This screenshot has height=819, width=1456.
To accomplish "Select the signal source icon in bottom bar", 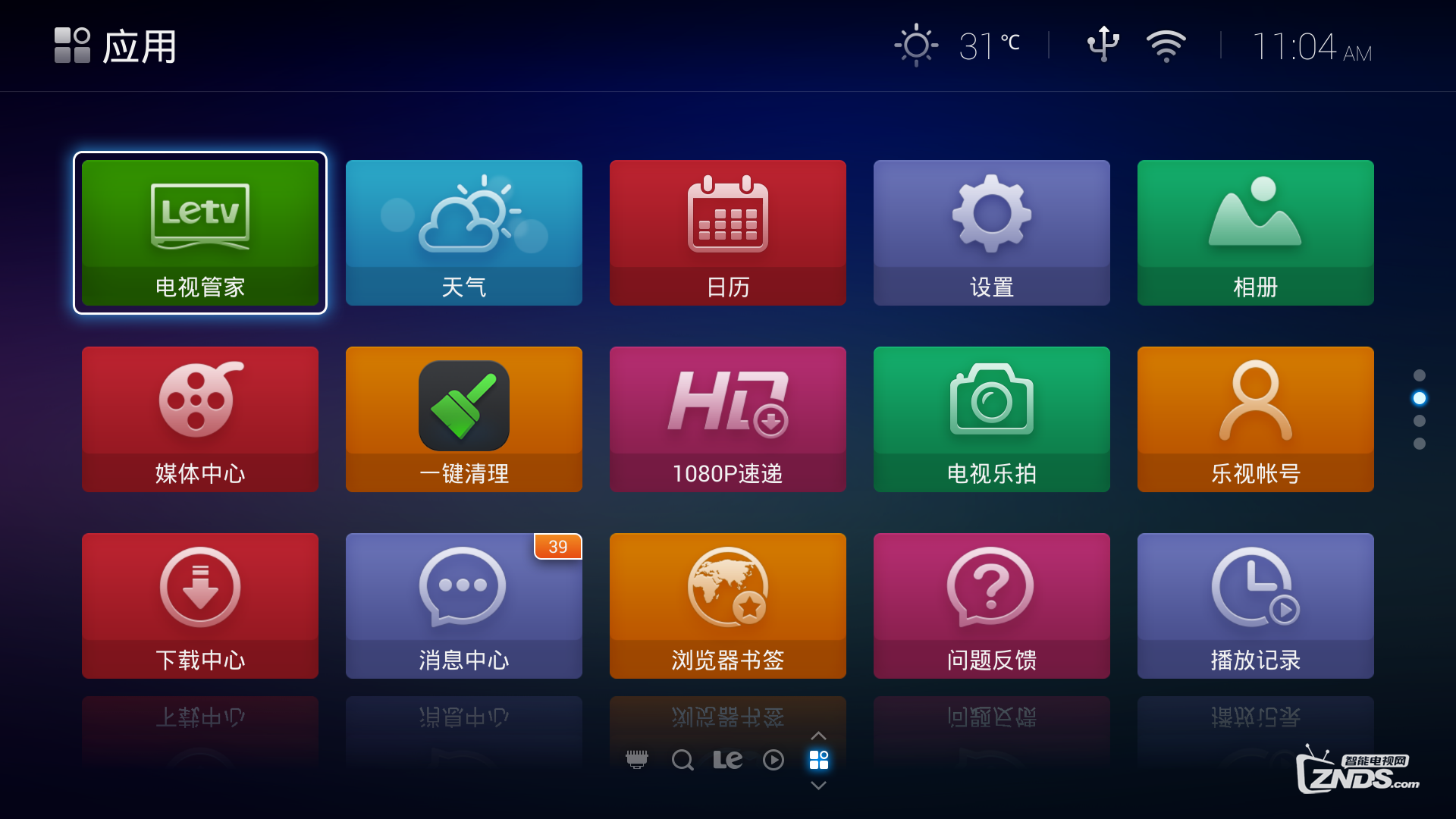I will click(x=637, y=759).
